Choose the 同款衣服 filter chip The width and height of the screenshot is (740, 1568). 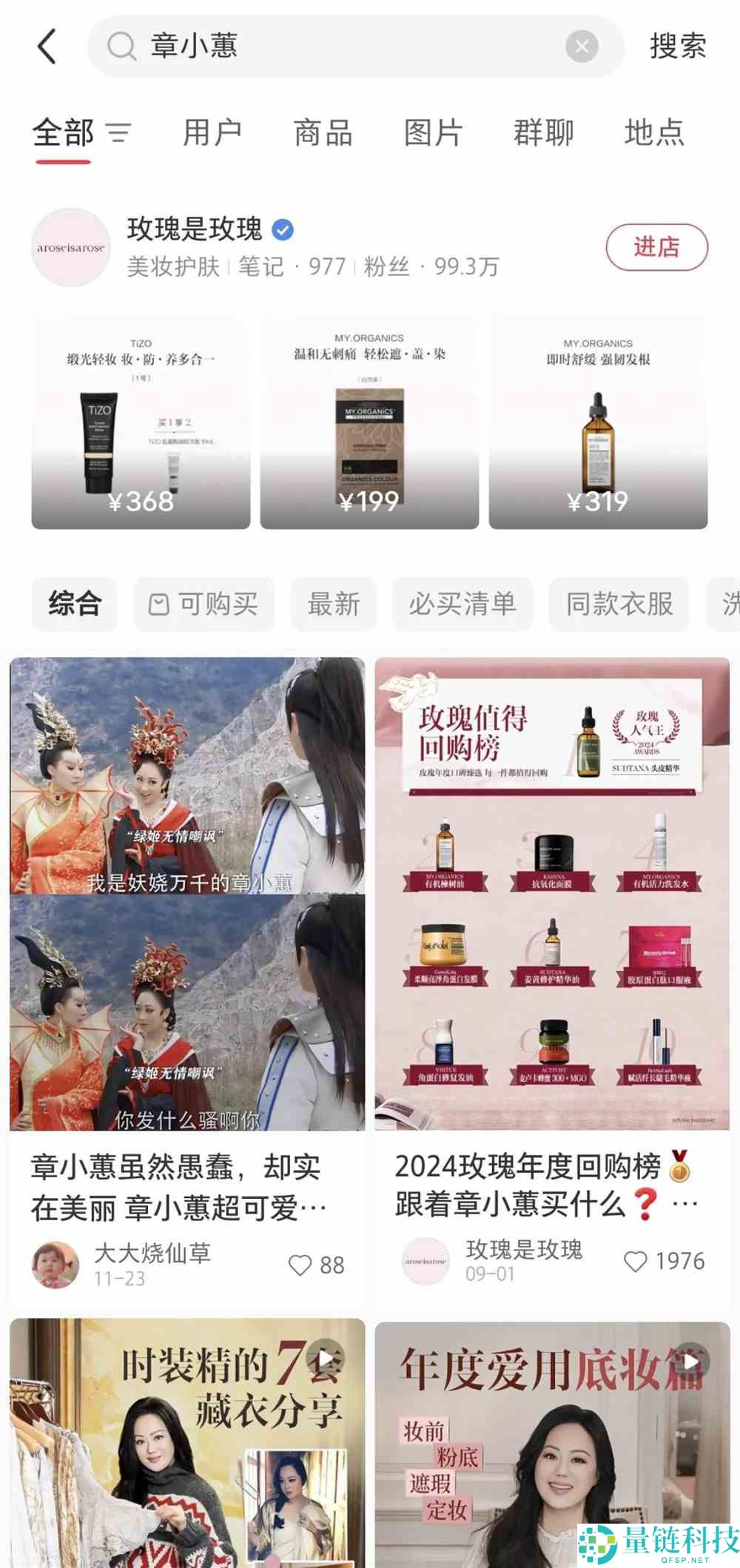point(619,604)
